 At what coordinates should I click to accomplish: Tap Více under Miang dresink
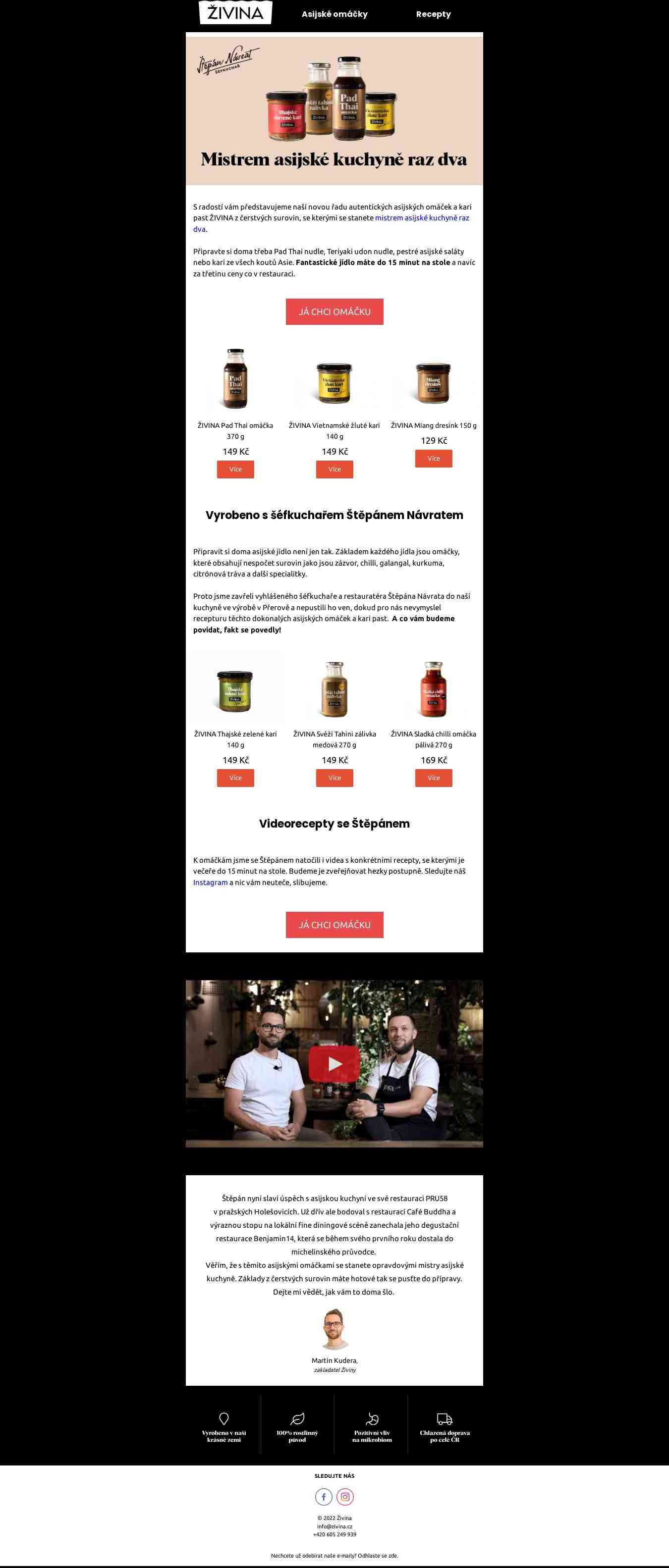pos(433,458)
